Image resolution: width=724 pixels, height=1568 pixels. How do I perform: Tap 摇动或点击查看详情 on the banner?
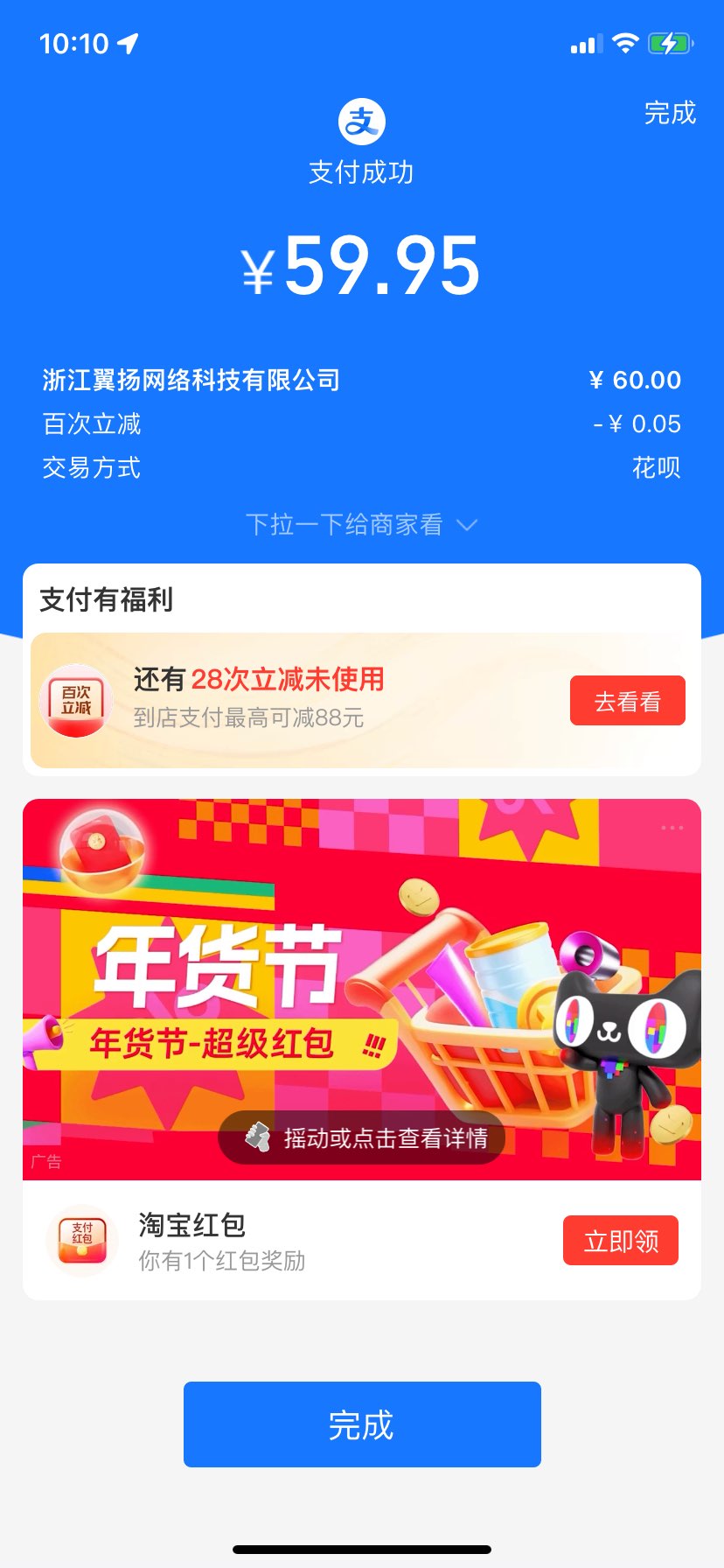click(362, 1137)
